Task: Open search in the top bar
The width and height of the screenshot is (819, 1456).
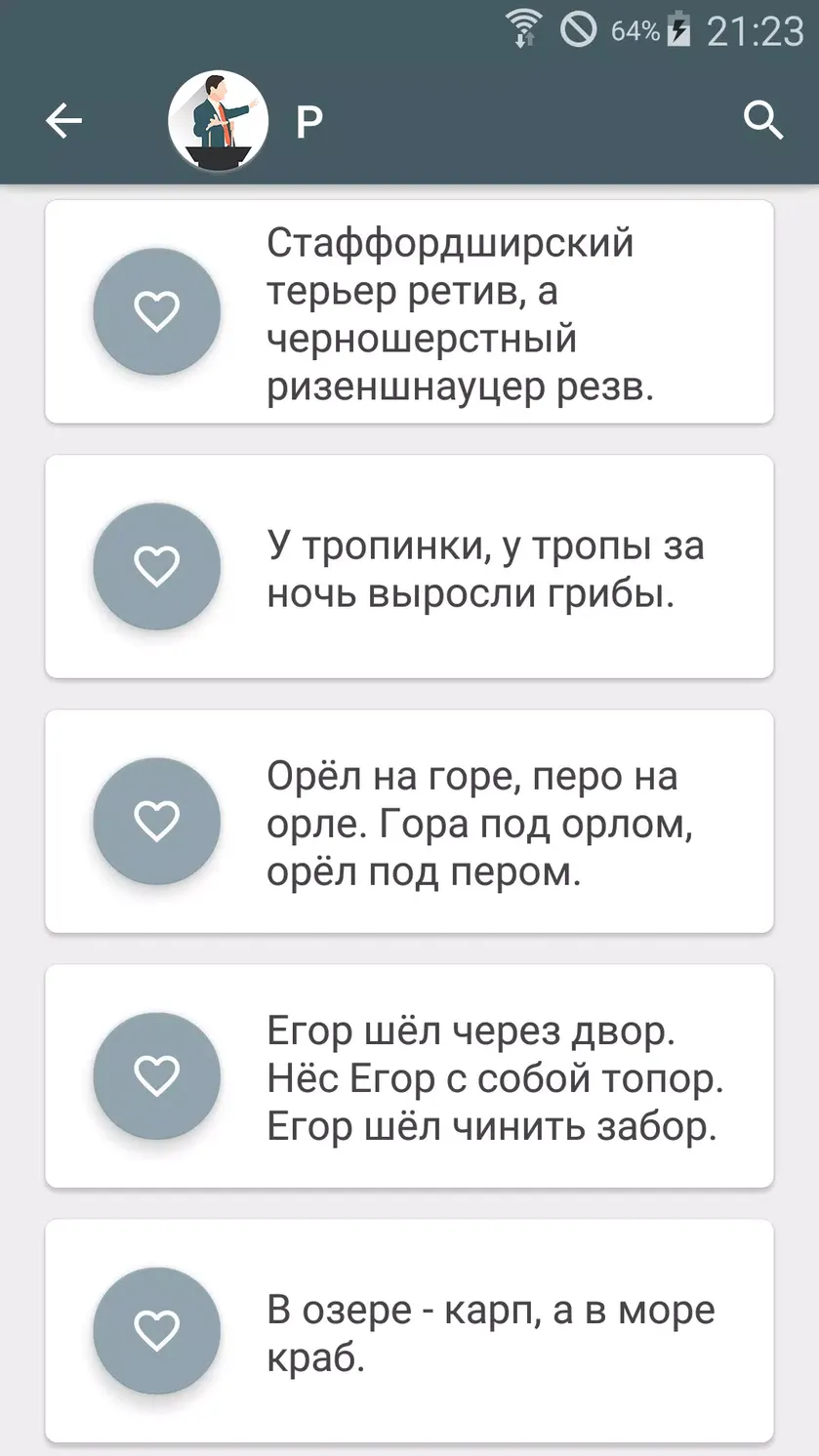Action: [762, 121]
